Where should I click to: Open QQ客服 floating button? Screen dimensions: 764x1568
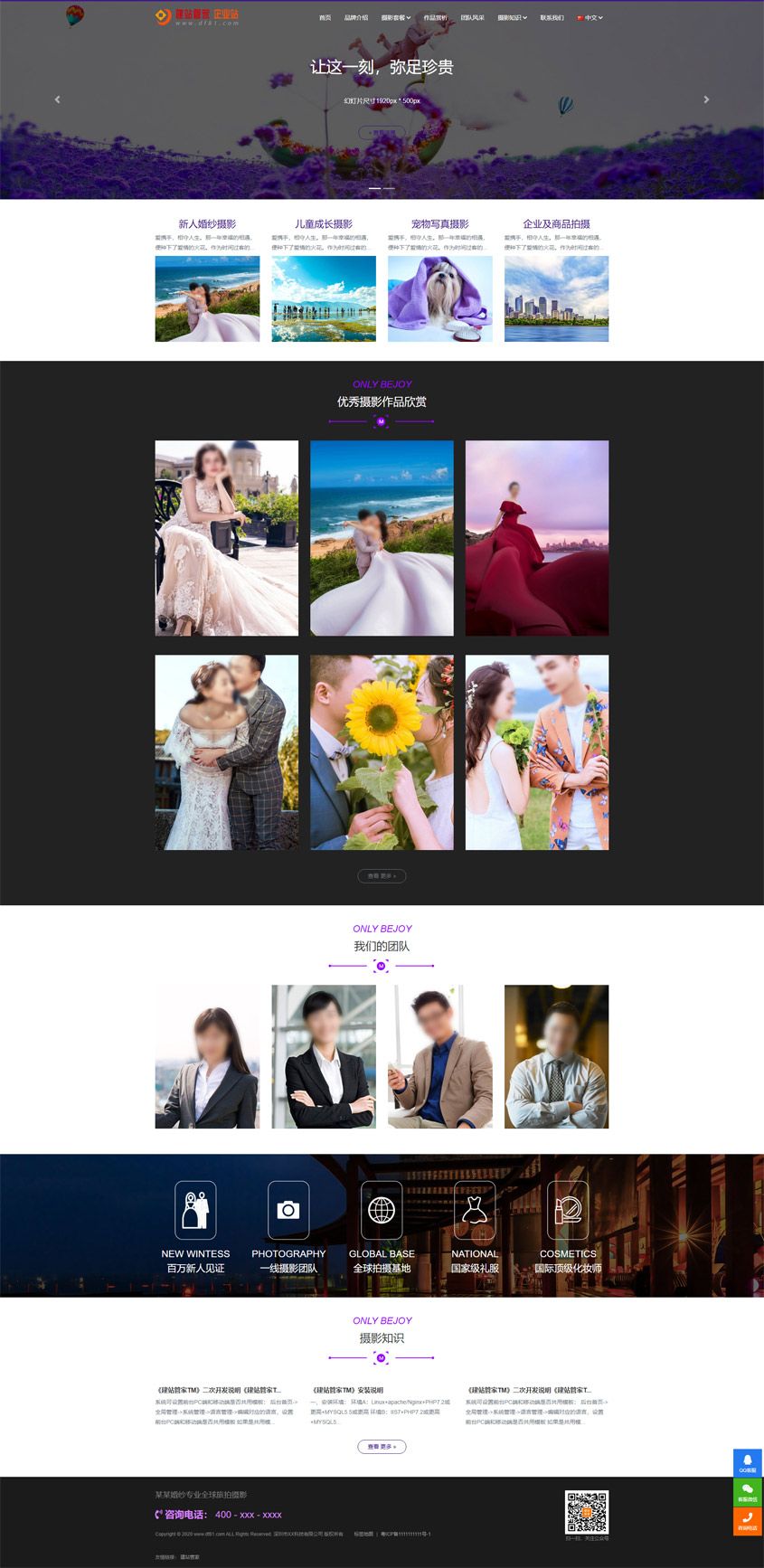[x=747, y=1462]
